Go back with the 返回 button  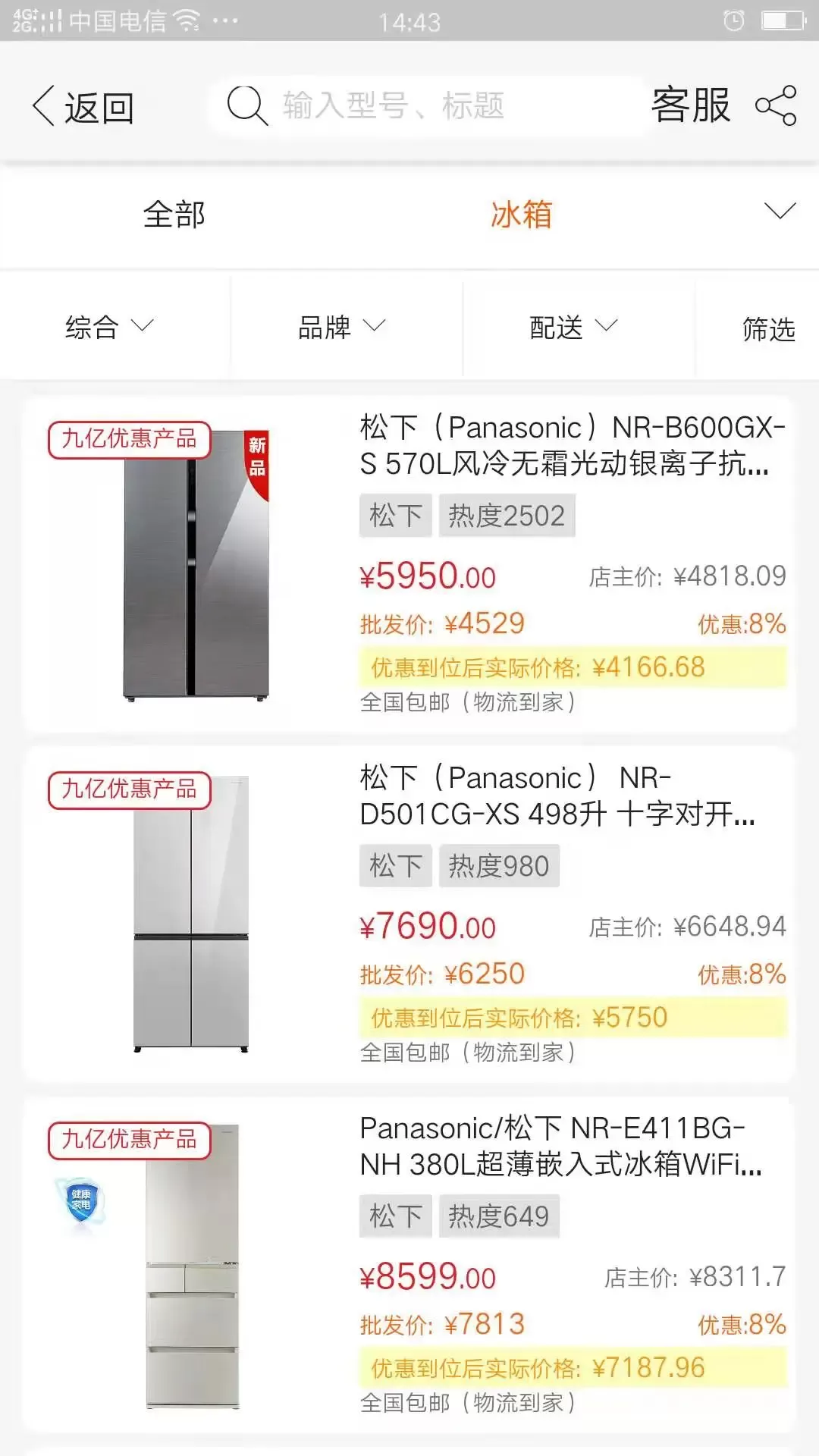click(83, 107)
